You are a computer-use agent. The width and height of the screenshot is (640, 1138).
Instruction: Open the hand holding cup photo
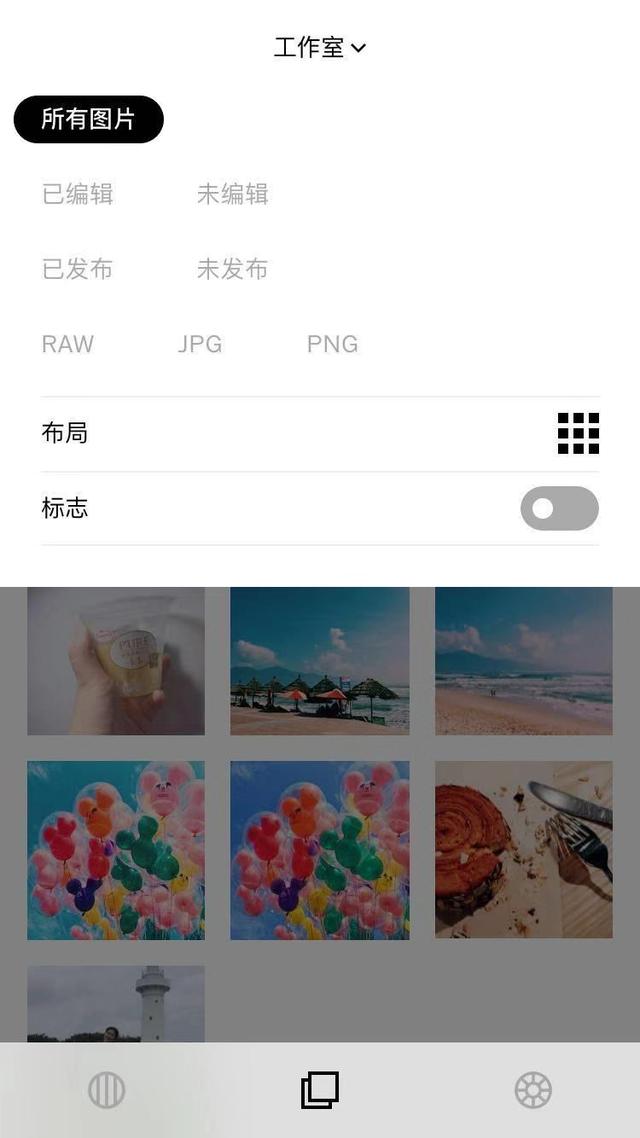pos(116,661)
